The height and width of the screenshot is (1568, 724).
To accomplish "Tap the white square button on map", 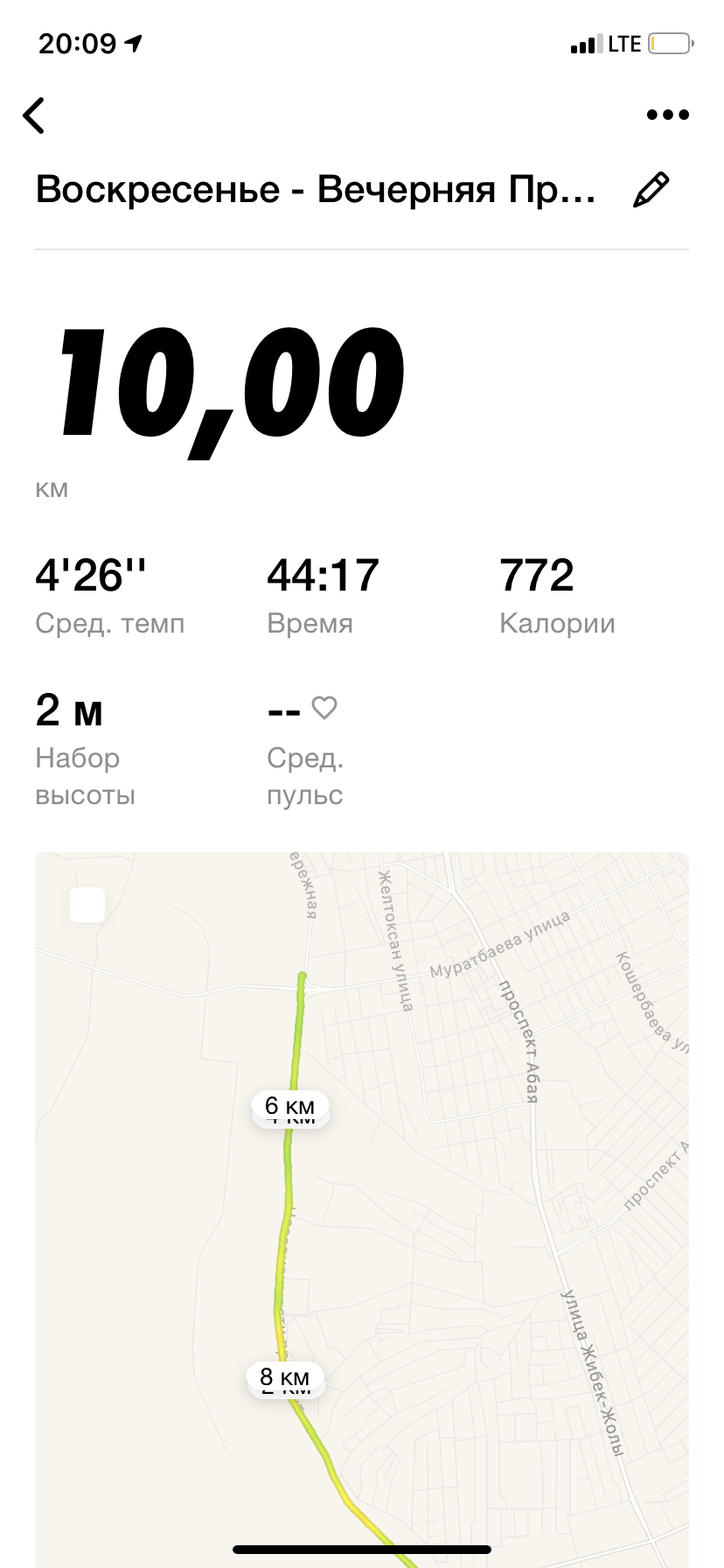I will click(x=87, y=905).
